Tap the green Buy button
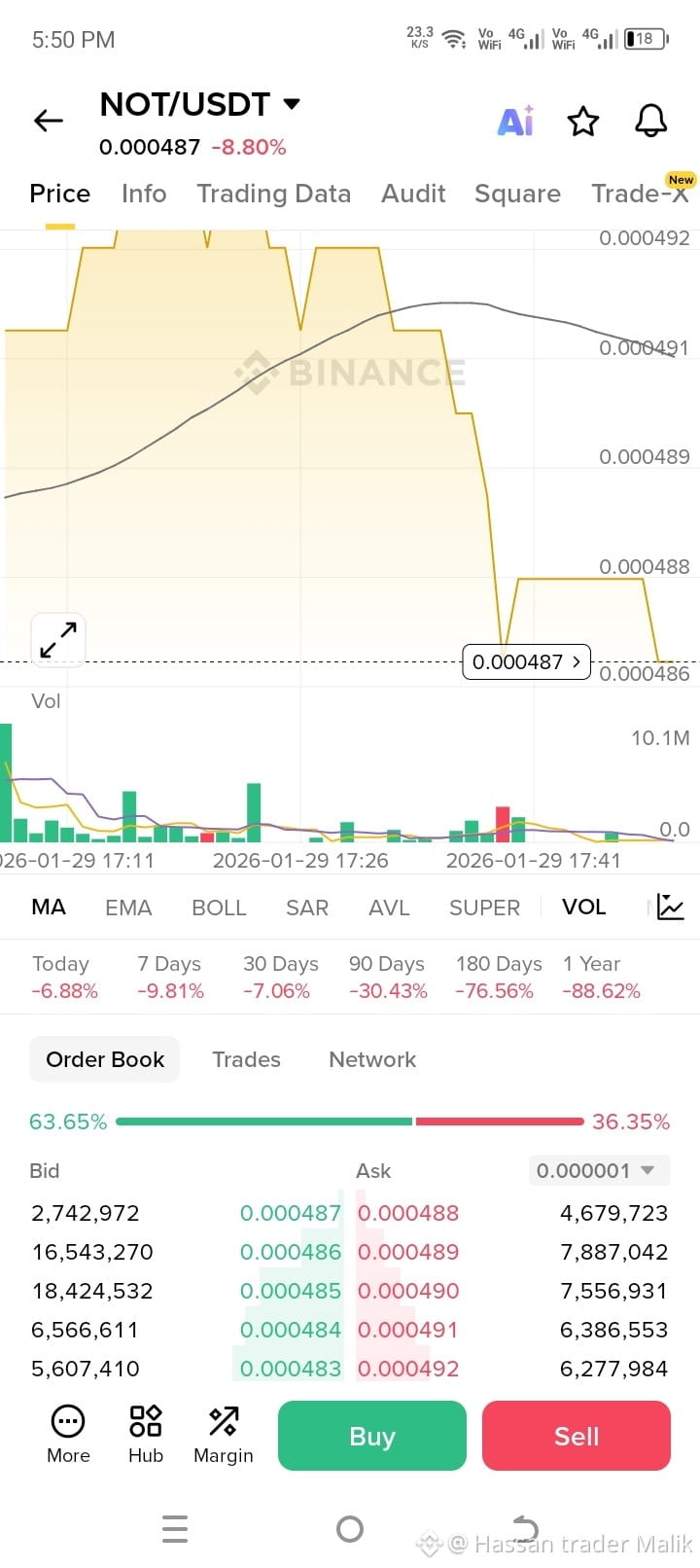 click(371, 1436)
